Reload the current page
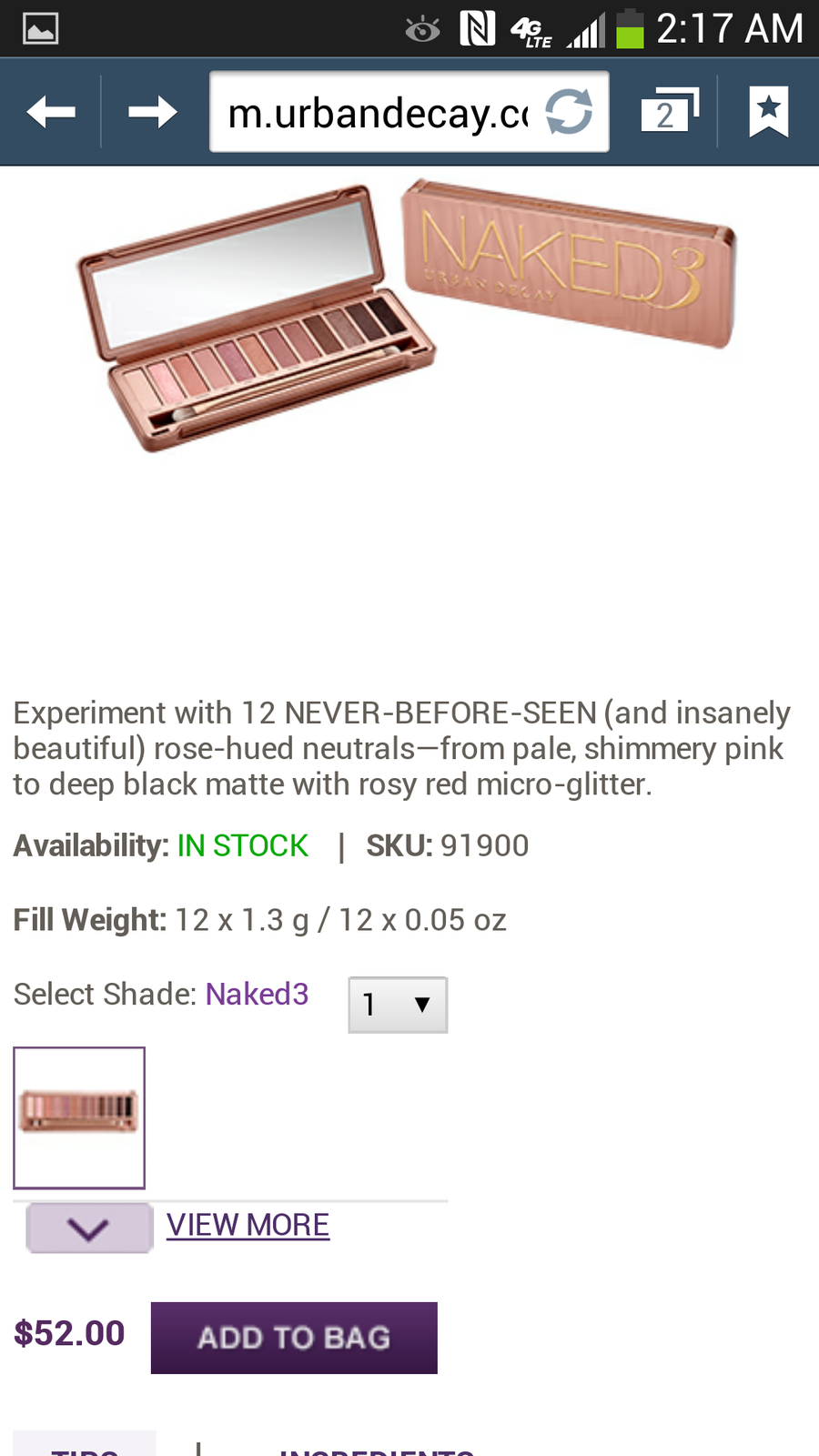819x1456 pixels. (x=569, y=113)
